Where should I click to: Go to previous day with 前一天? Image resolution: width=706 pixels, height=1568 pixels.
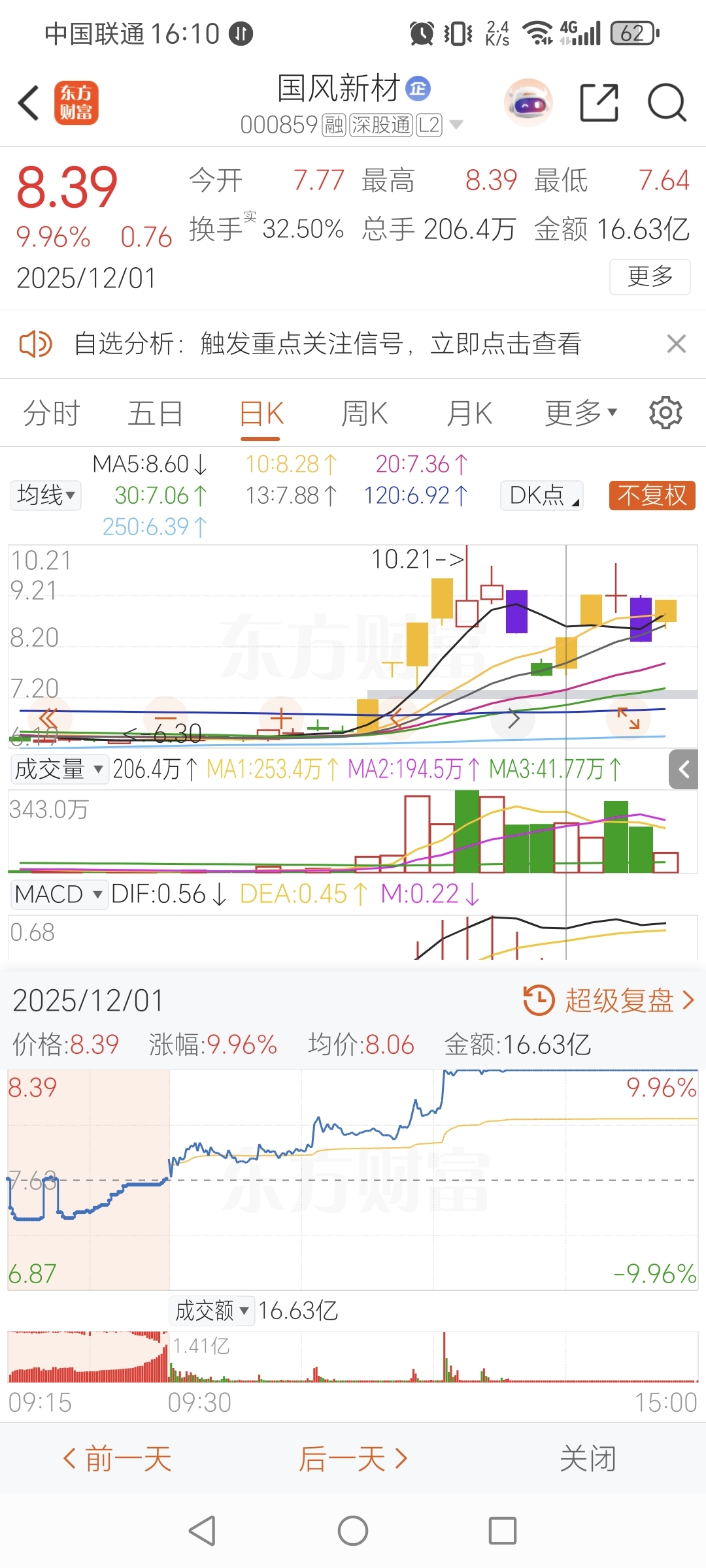(x=118, y=1459)
